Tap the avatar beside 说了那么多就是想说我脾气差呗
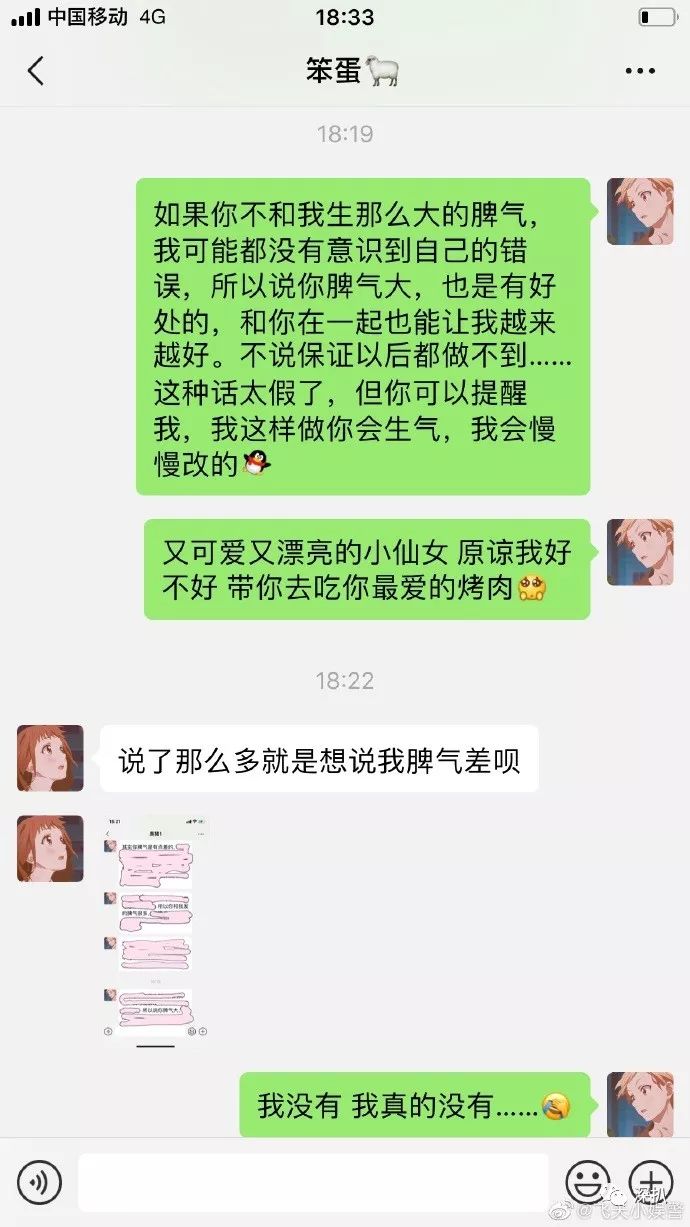 50,758
